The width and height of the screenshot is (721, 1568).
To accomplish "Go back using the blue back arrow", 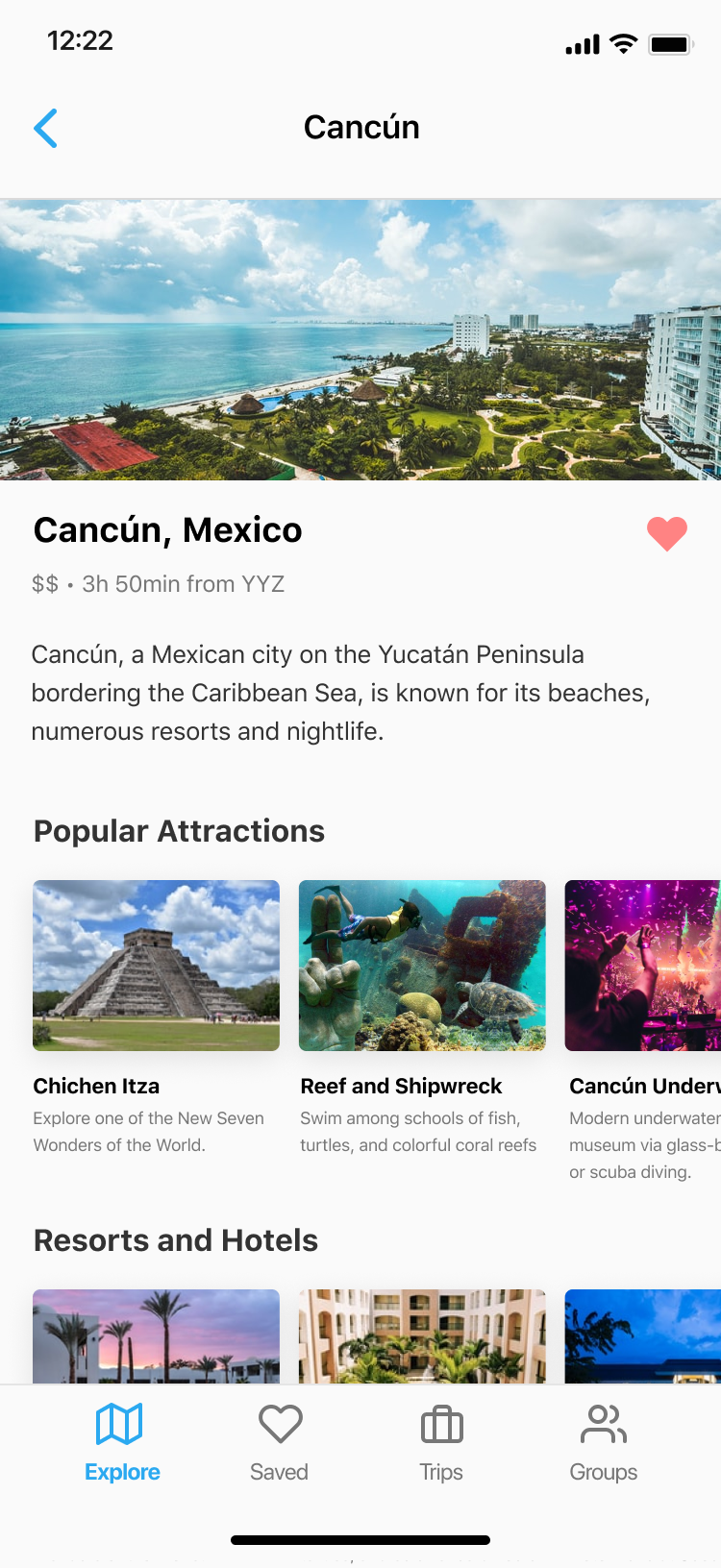I will 45,128.
